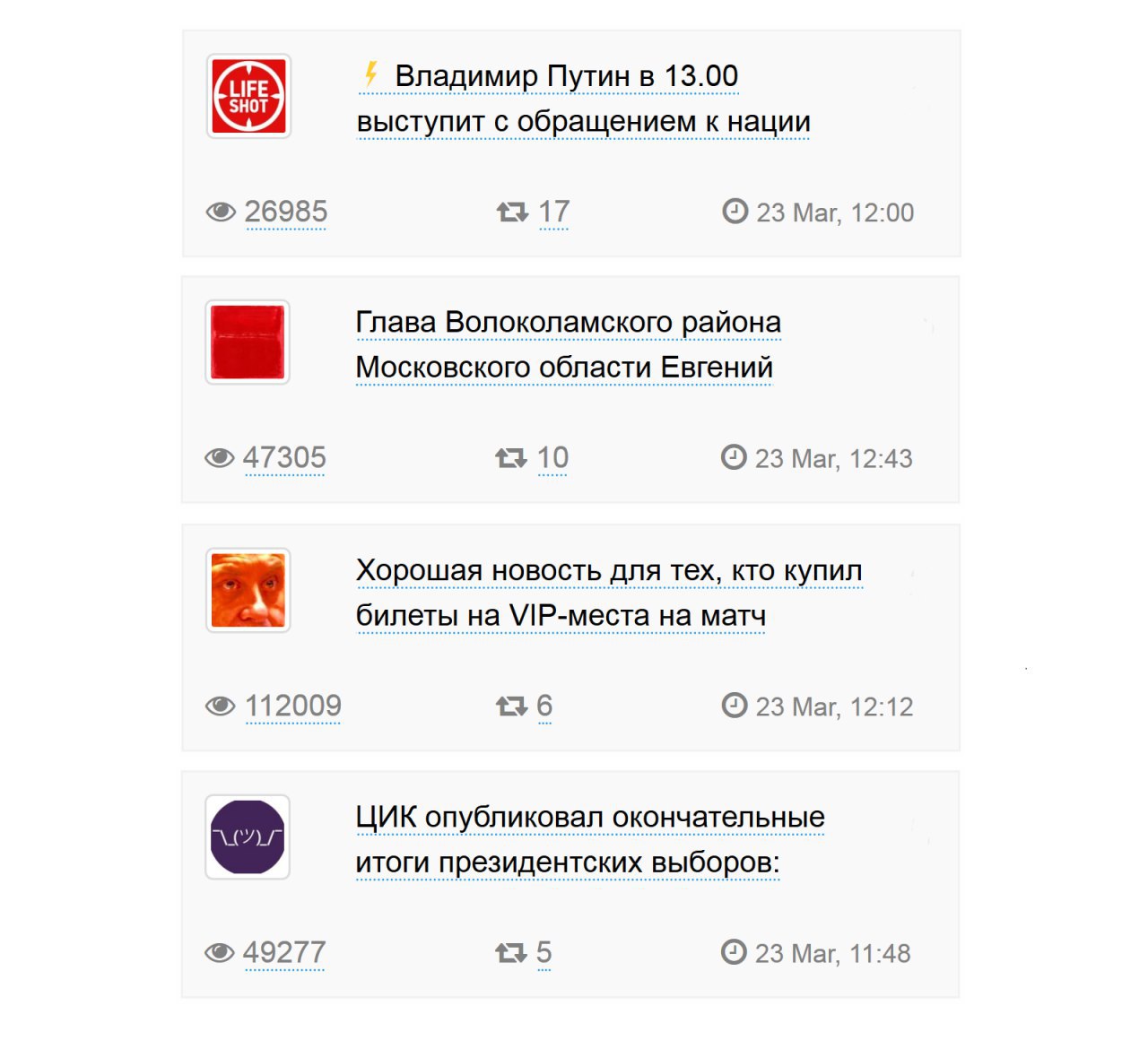Open the 112009 views count link
The height and width of the screenshot is (1040, 1148).
click(292, 706)
